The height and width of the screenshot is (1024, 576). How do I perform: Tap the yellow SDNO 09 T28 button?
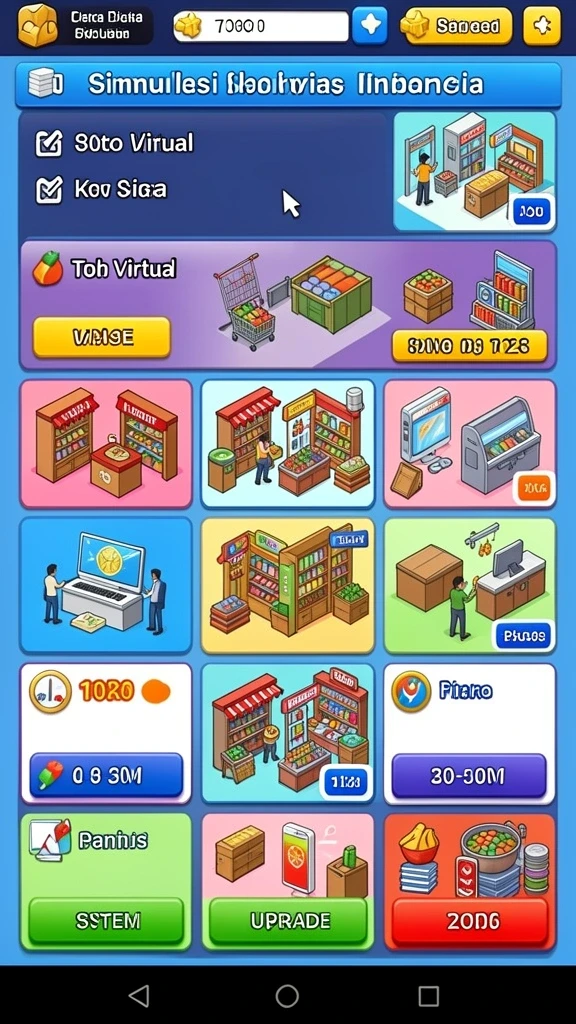[469, 346]
